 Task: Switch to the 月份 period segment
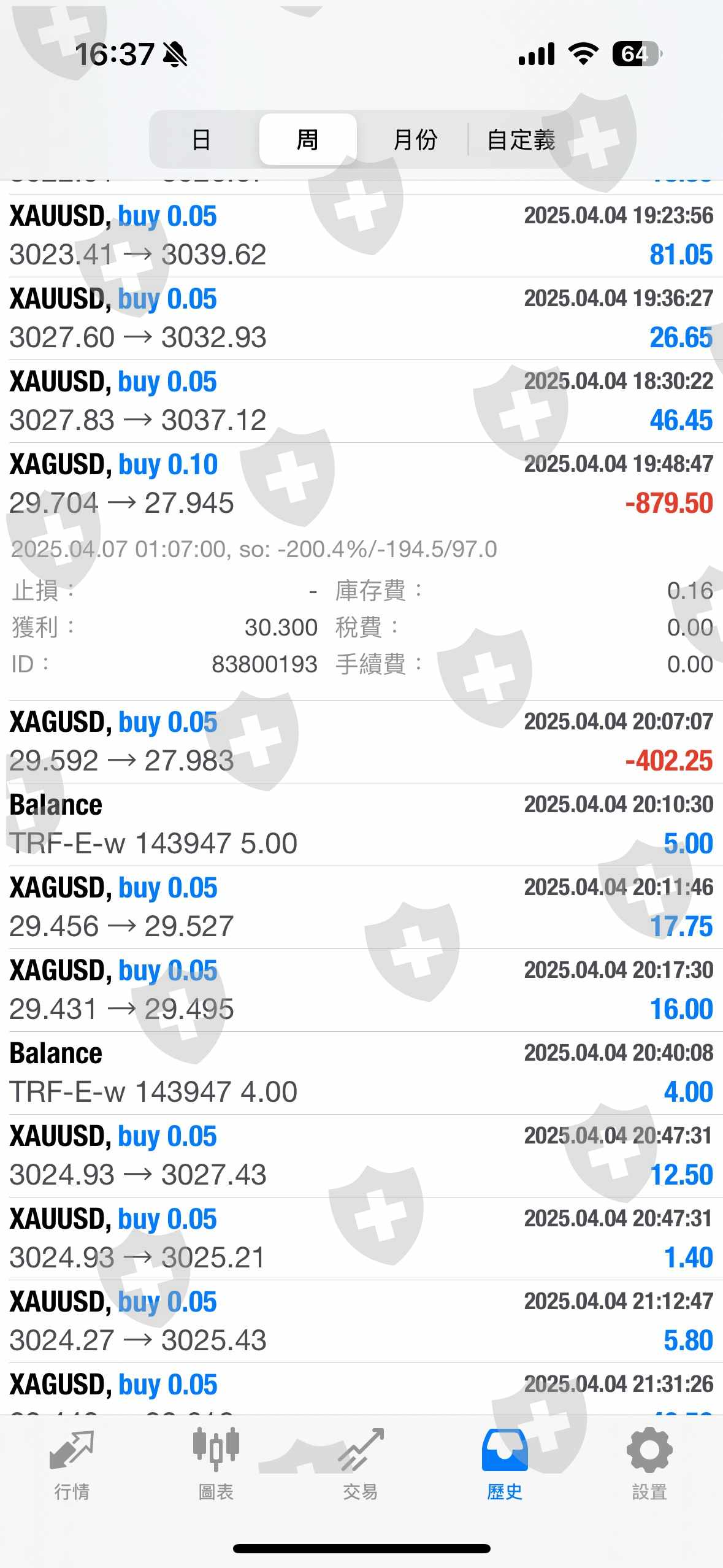[x=415, y=140]
